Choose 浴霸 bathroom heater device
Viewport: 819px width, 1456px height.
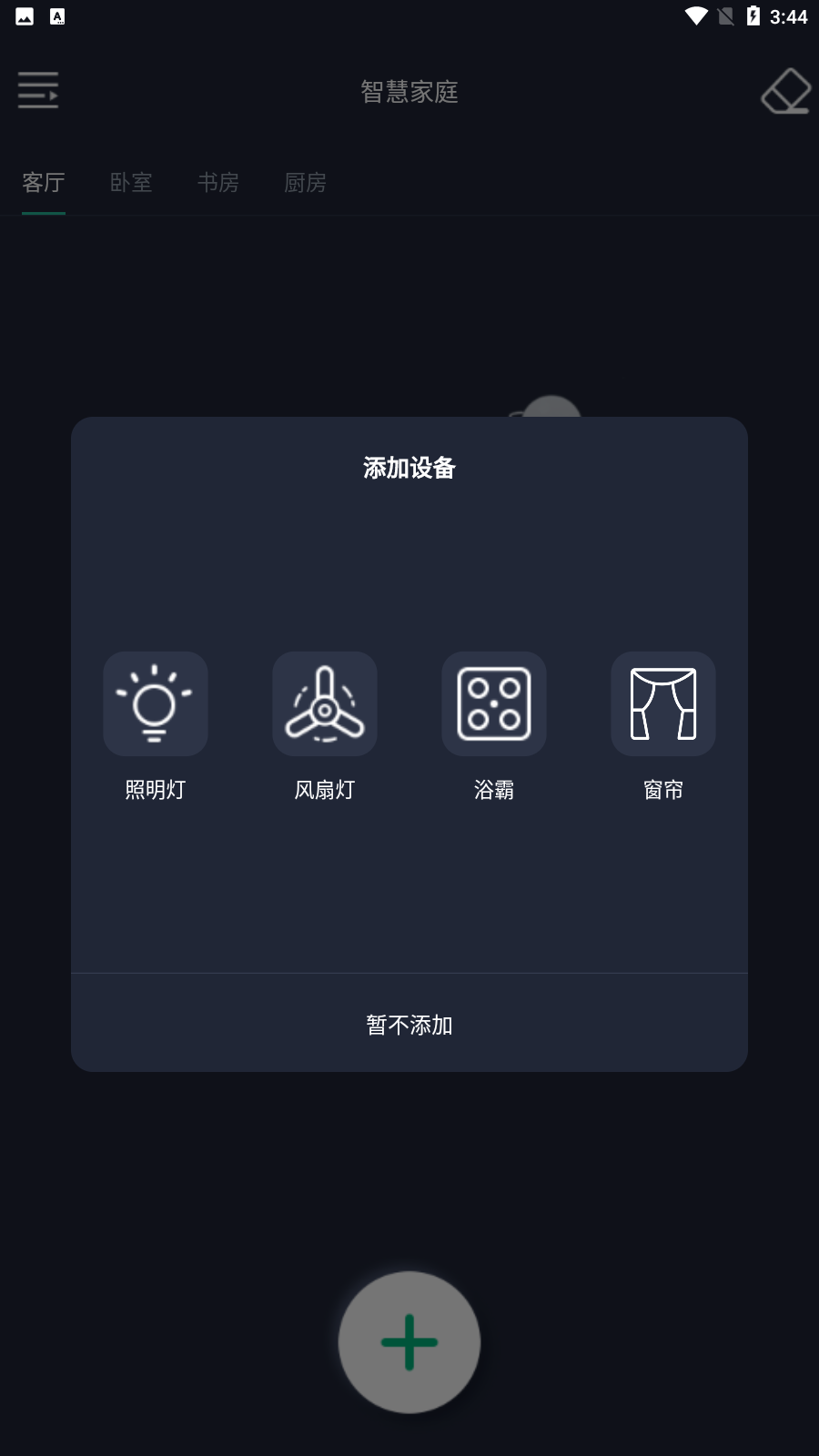click(494, 704)
